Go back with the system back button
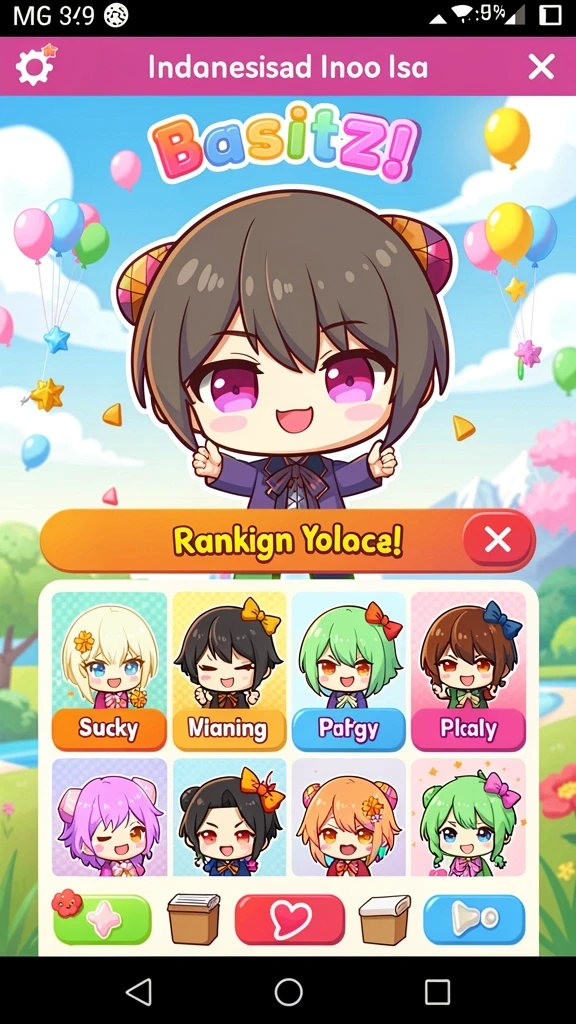Image resolution: width=576 pixels, height=1024 pixels. pos(139,991)
